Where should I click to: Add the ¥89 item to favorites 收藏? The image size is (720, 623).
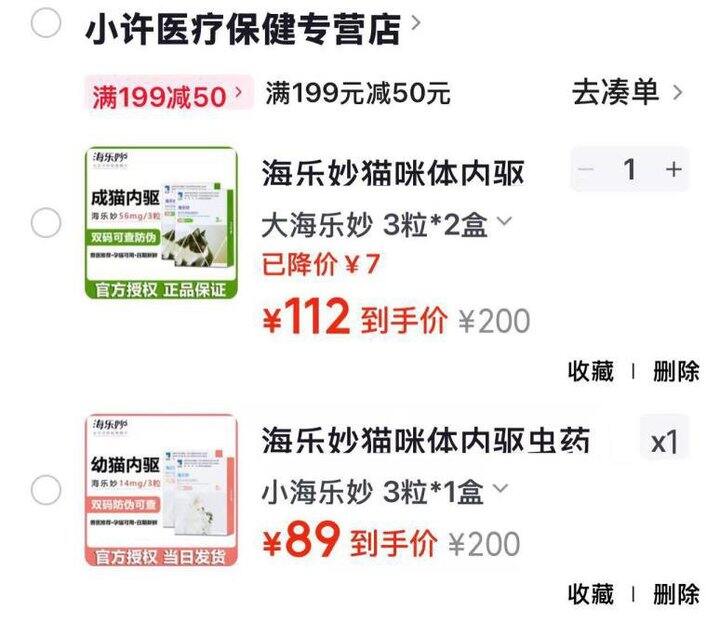[x=591, y=594]
